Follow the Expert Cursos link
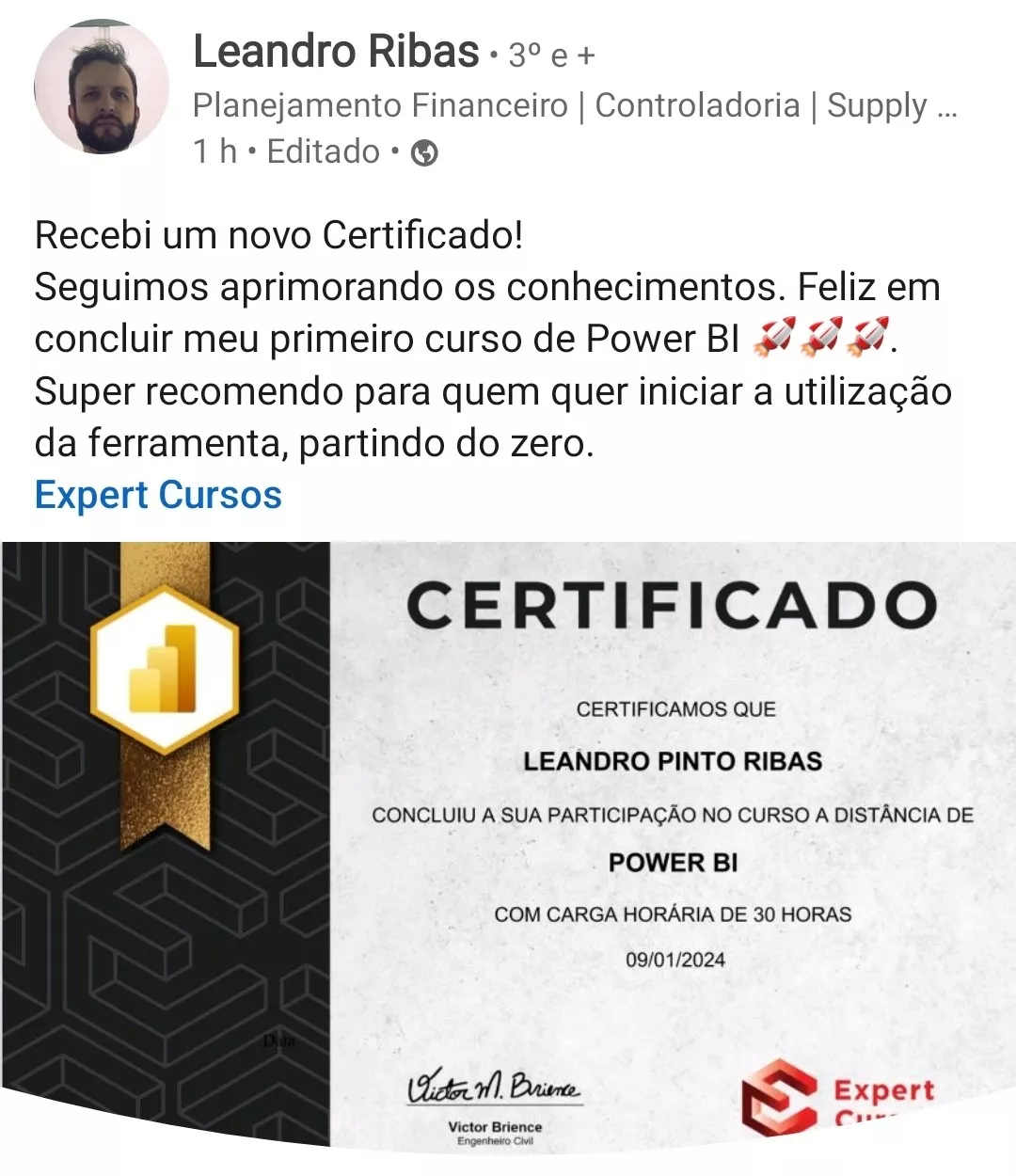Image resolution: width=1016 pixels, height=1176 pixels. (x=158, y=495)
